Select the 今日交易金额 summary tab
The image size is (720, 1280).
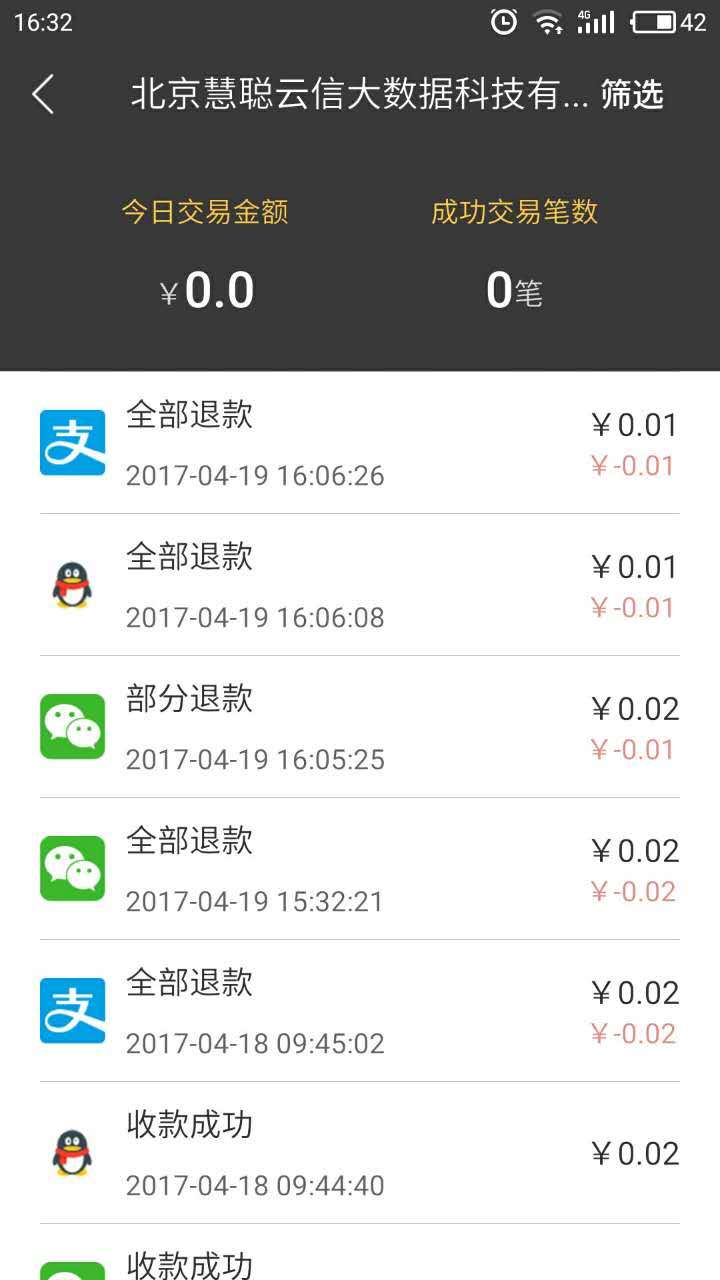(x=205, y=212)
